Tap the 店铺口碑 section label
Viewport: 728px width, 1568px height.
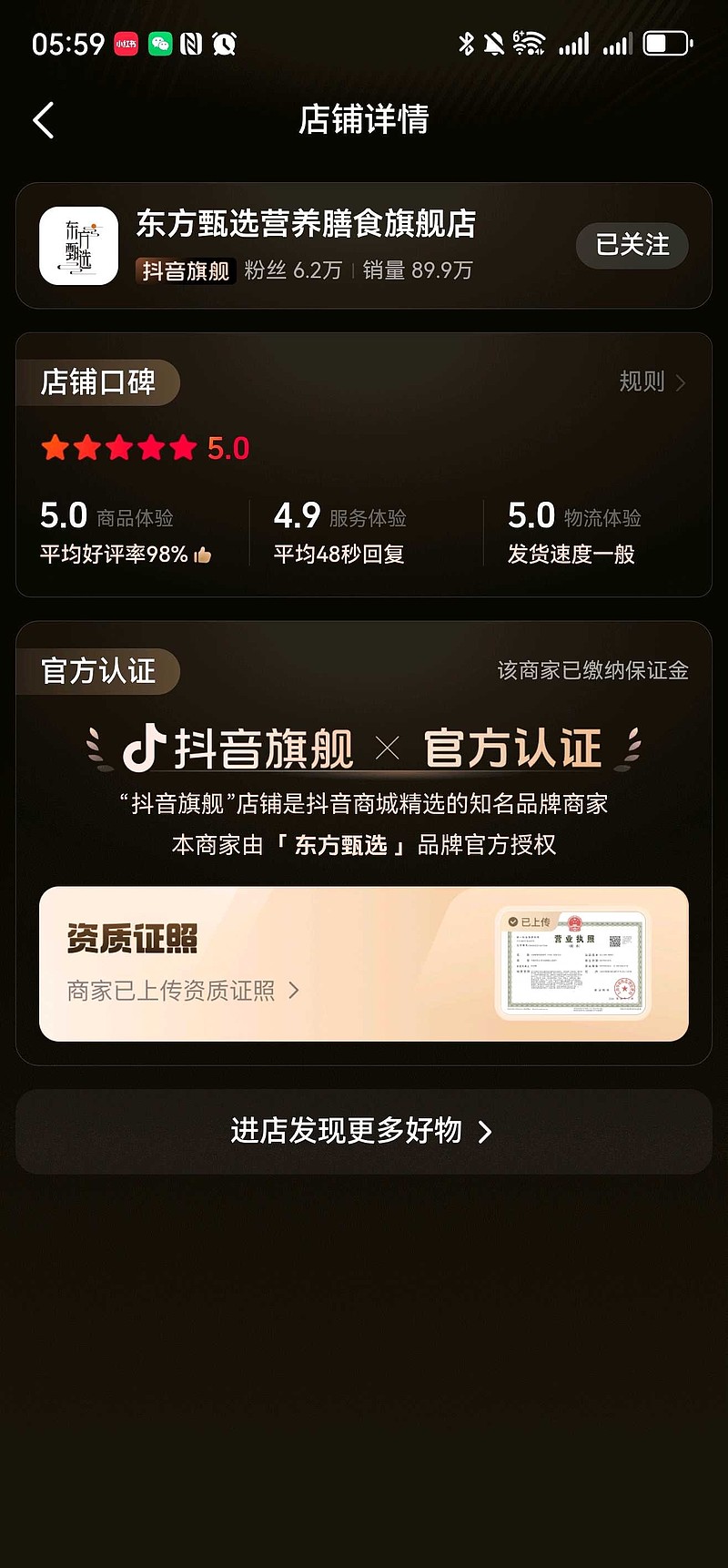[x=98, y=382]
